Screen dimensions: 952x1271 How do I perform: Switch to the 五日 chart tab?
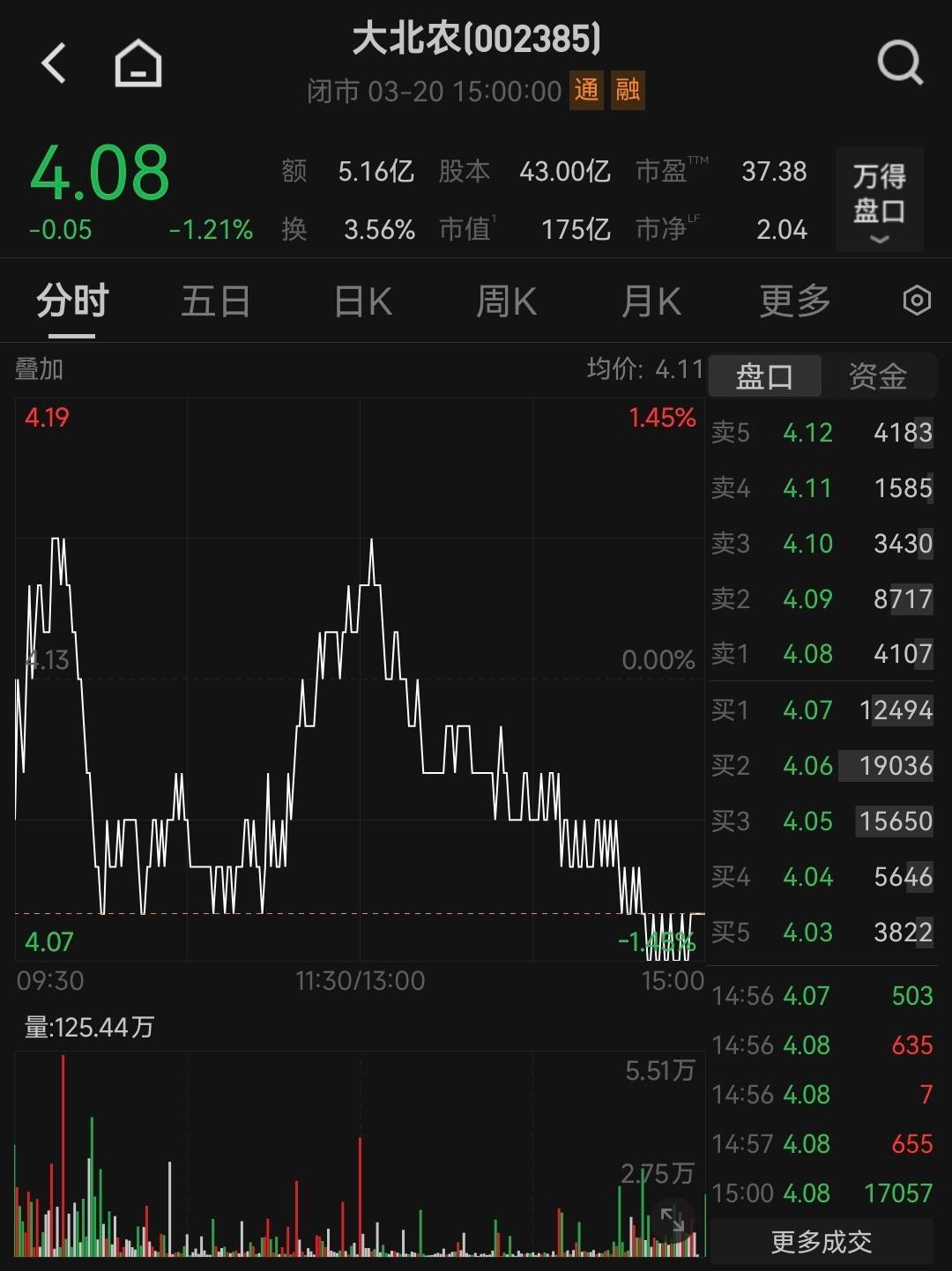[215, 301]
